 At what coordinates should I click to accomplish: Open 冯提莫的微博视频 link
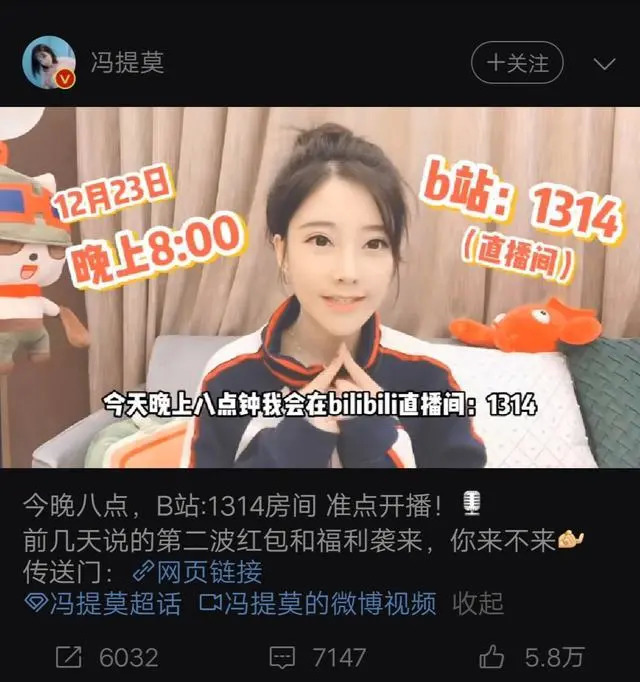point(319,603)
